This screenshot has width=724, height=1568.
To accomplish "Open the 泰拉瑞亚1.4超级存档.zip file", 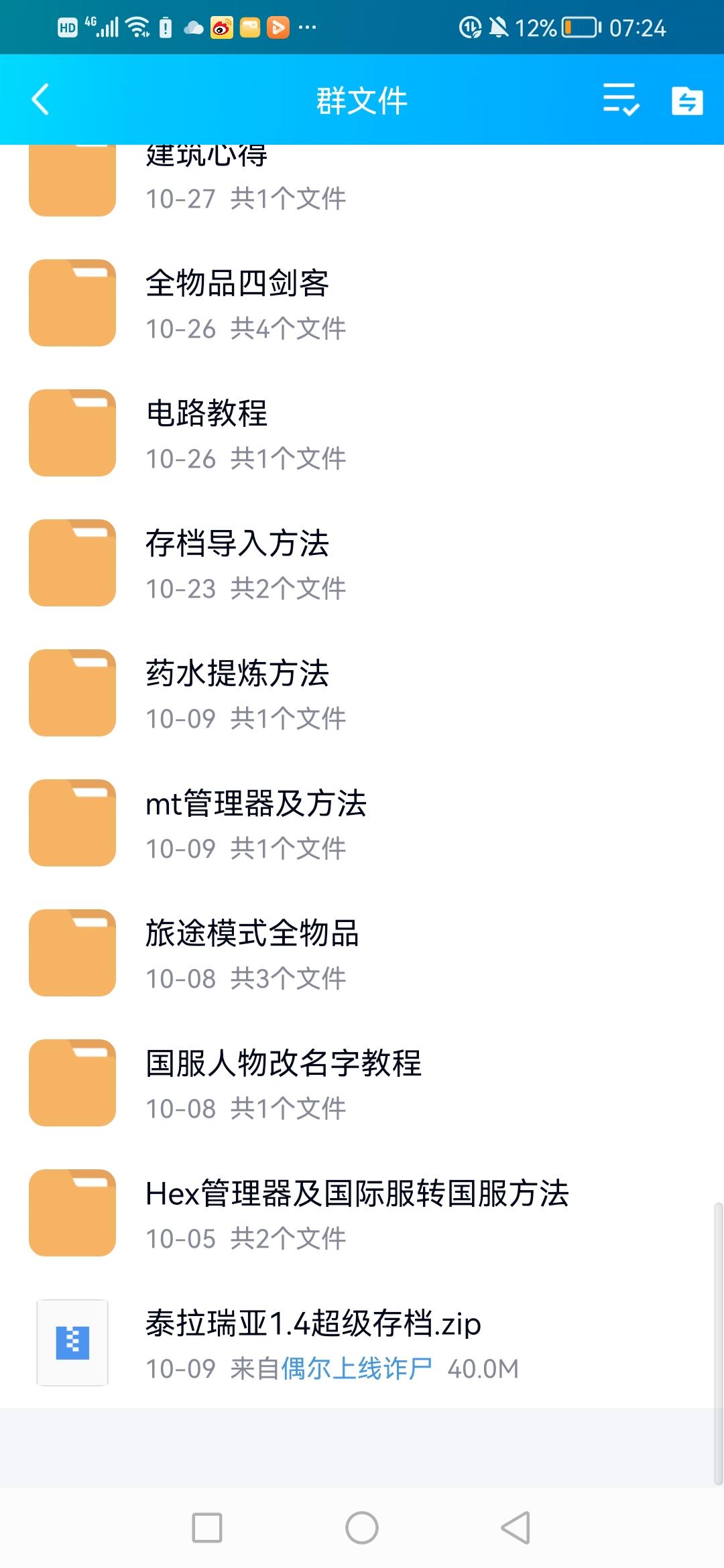I will pyautogui.click(x=362, y=1343).
